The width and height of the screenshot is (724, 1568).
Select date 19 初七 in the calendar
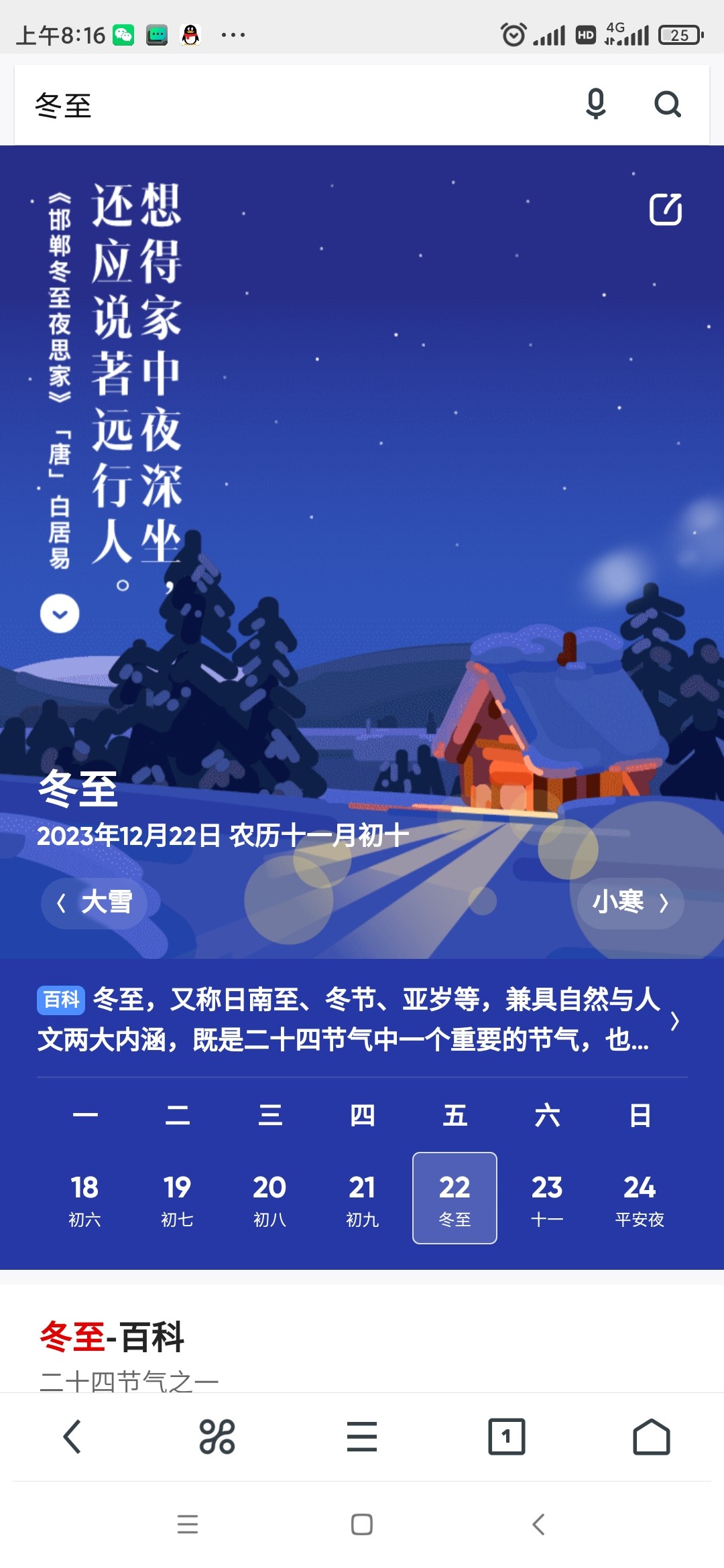coord(177,1198)
